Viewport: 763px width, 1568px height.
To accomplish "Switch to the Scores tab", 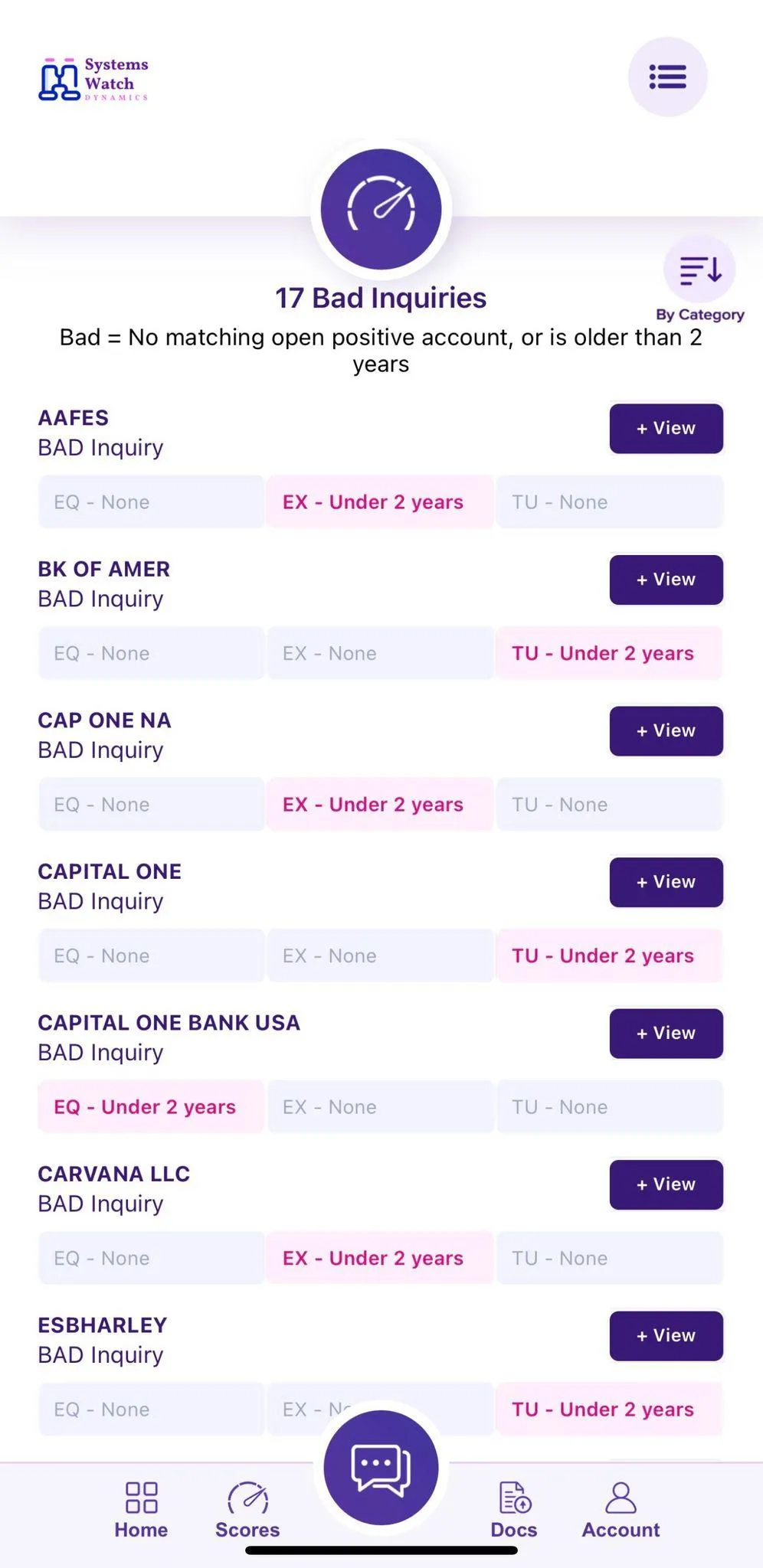I will (247, 1510).
